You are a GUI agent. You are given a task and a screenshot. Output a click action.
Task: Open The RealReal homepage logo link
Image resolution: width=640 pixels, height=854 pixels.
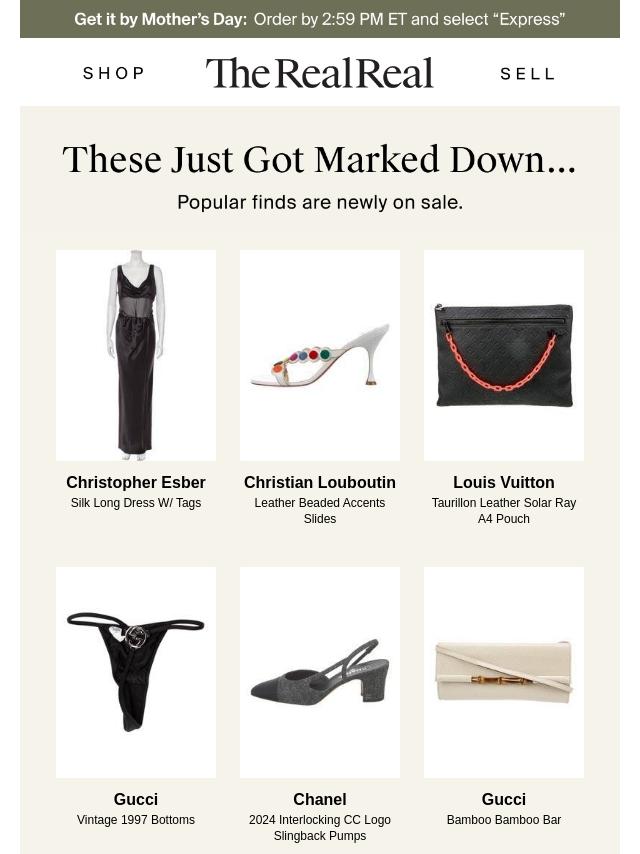[320, 73]
